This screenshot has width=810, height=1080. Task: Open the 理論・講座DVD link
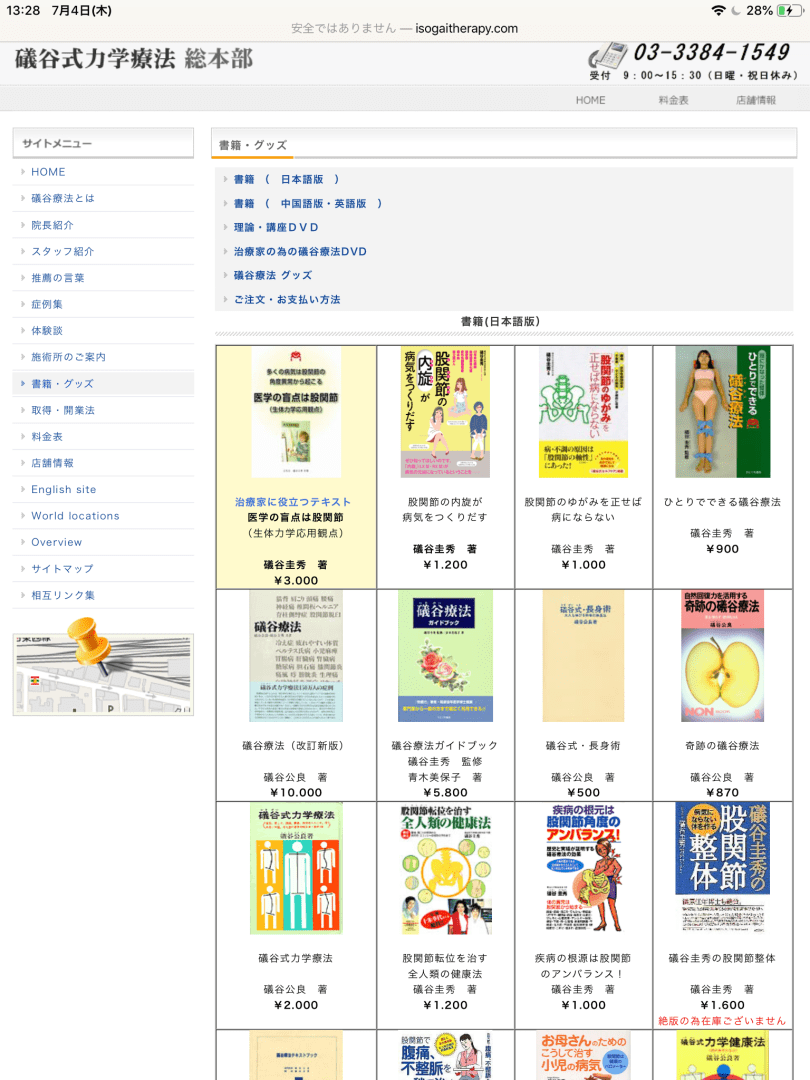click(x=276, y=227)
